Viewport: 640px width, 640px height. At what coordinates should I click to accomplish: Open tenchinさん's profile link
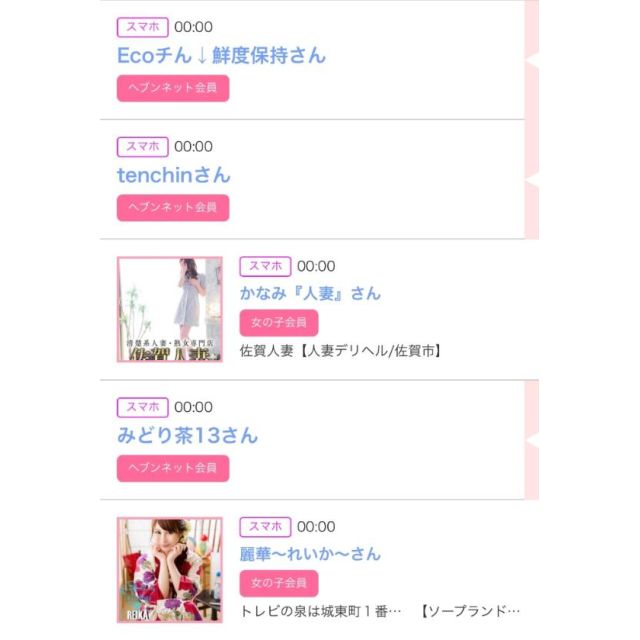173,175
